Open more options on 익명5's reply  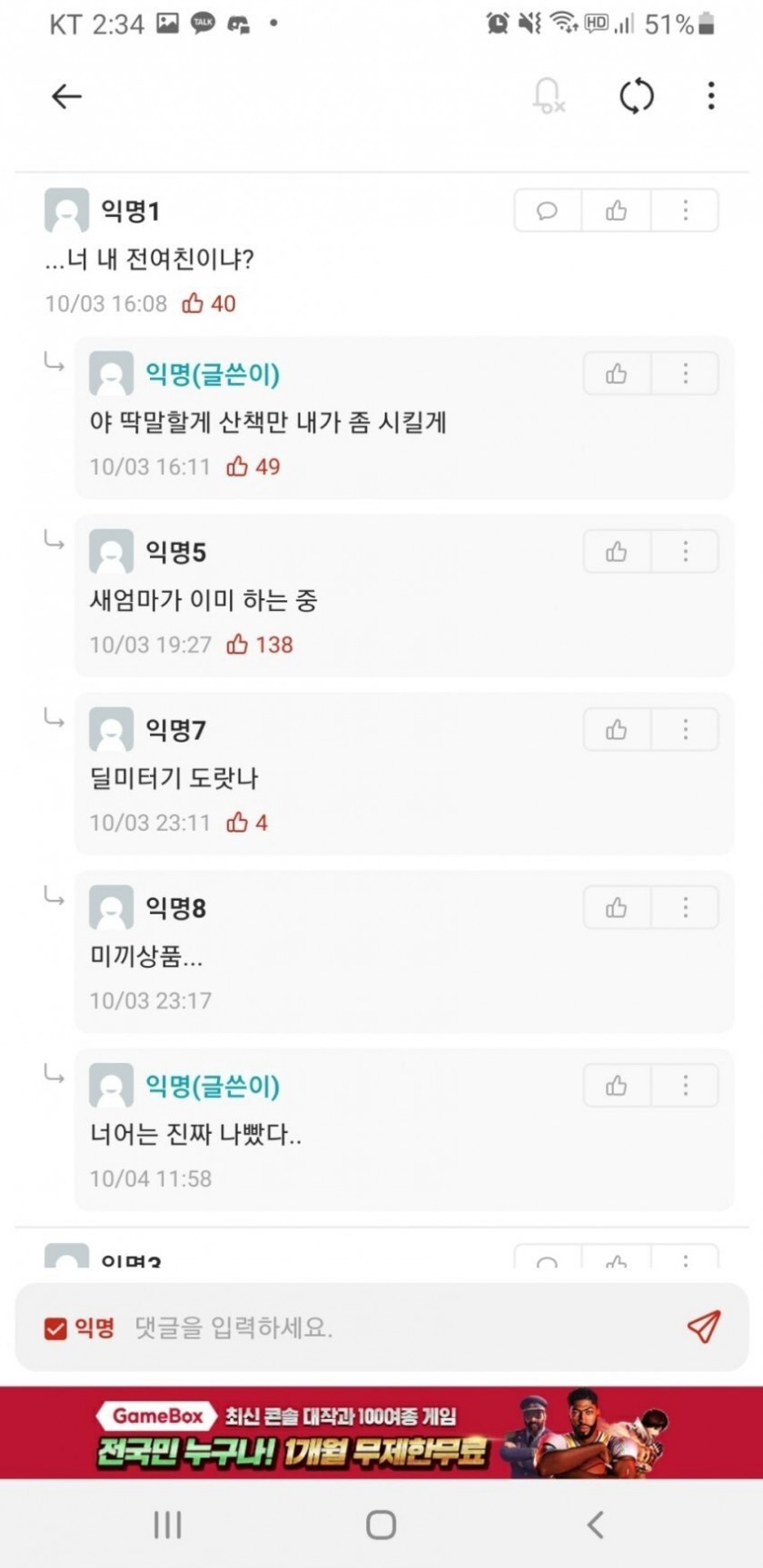pos(685,551)
